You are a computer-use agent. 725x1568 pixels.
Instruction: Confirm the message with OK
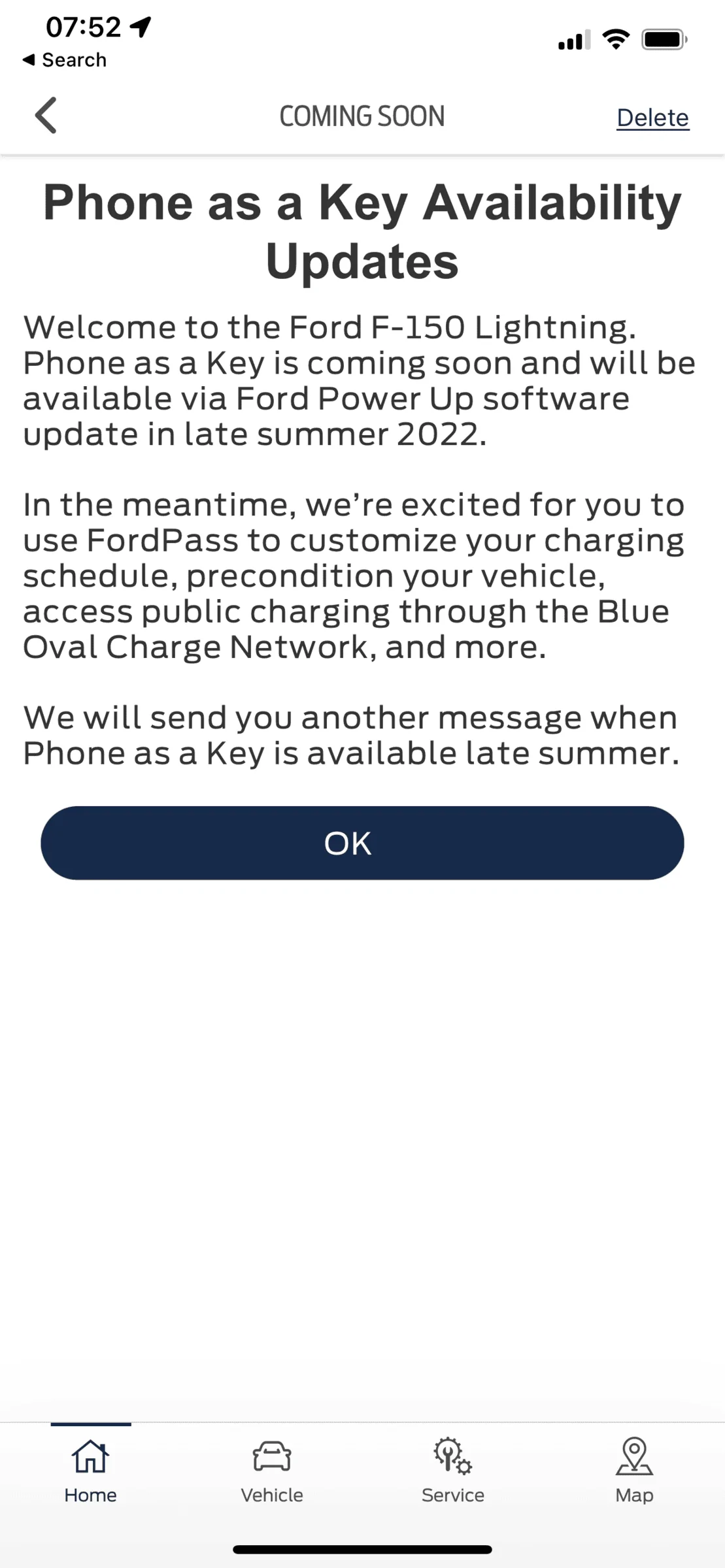pos(362,843)
